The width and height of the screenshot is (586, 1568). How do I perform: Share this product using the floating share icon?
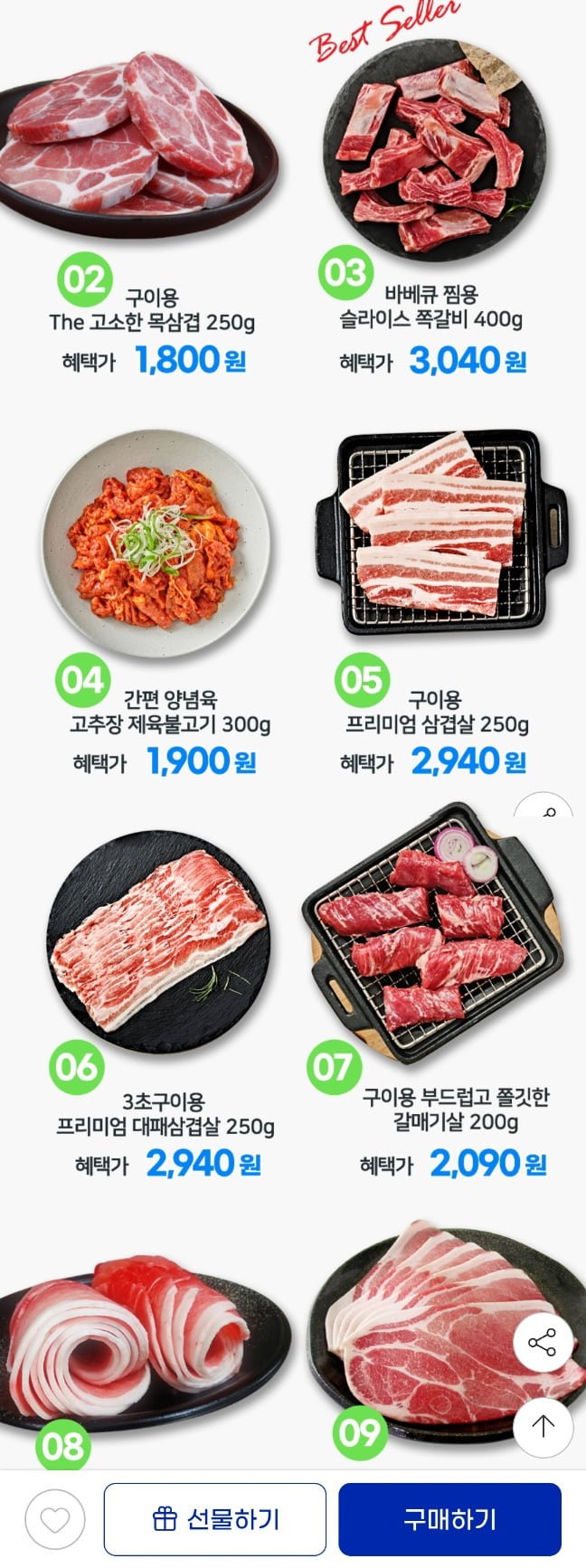point(543,1343)
